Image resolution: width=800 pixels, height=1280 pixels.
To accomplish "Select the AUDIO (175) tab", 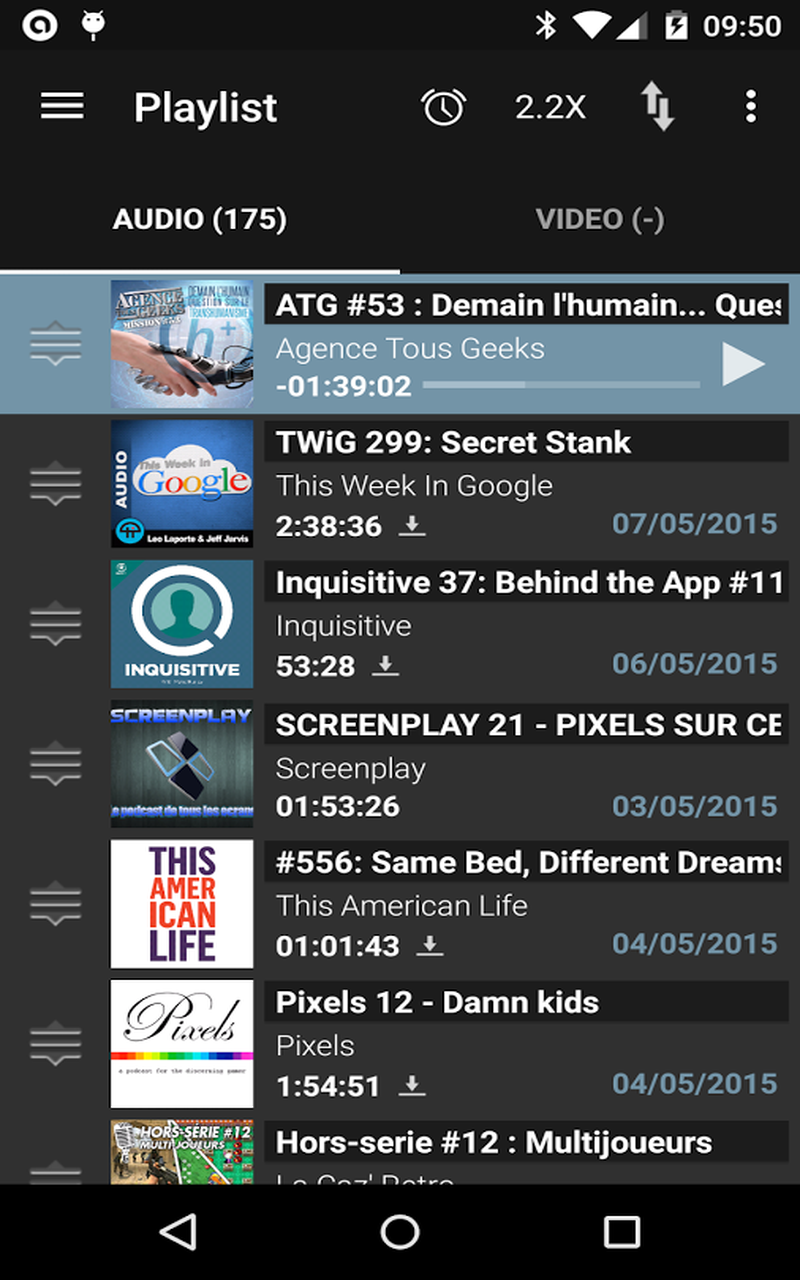I will click(200, 220).
